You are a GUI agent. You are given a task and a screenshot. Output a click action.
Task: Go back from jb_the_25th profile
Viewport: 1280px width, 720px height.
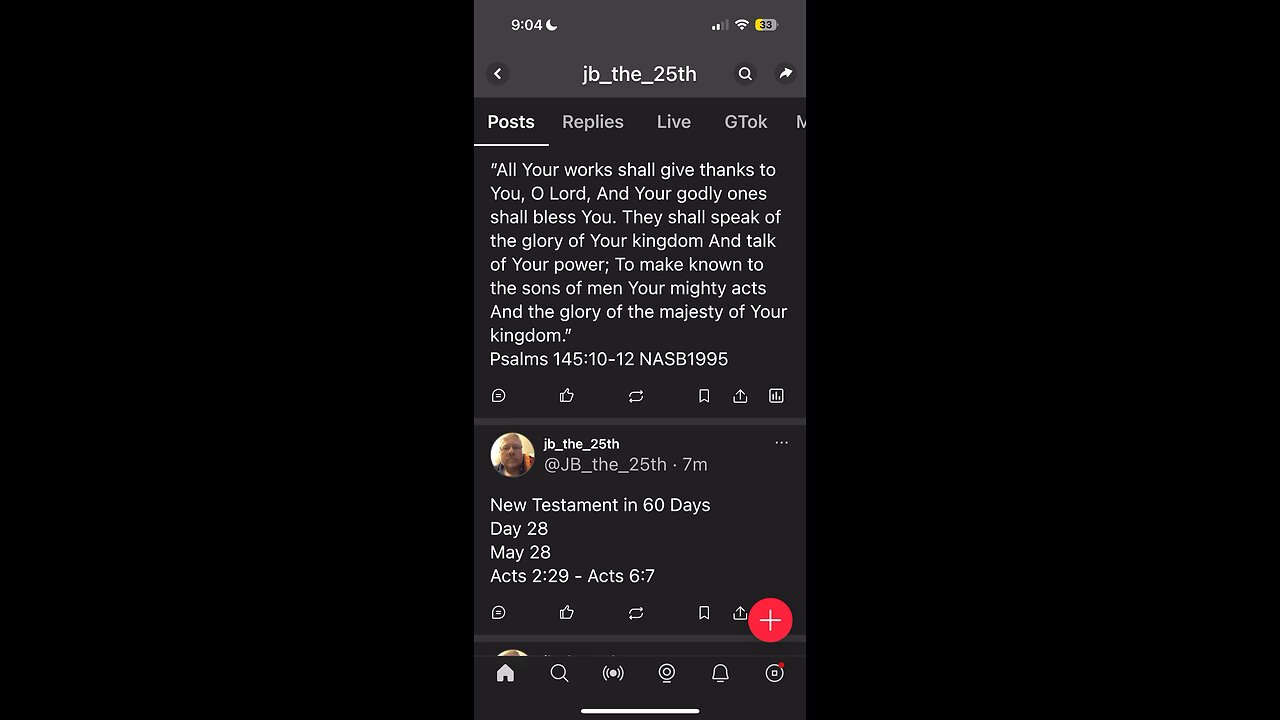click(498, 73)
